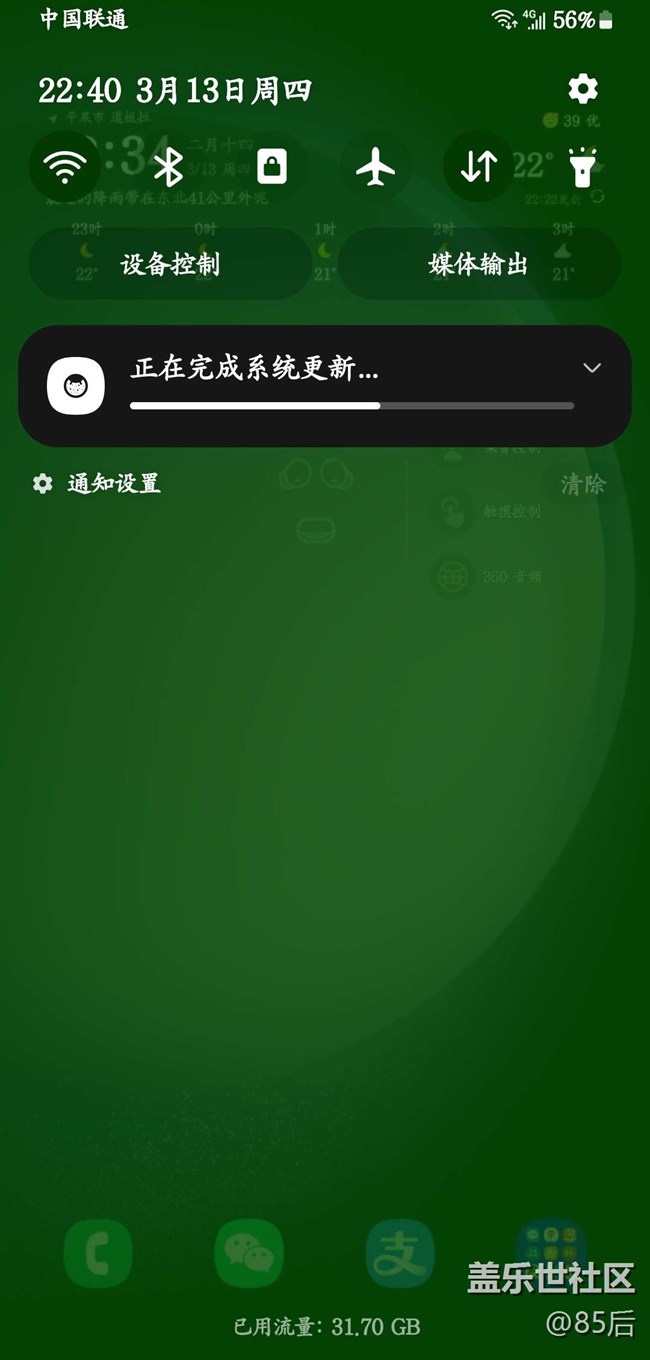Toggle the screen rotation lock tile
Viewport: 650px width, 1360px height.
(x=272, y=167)
